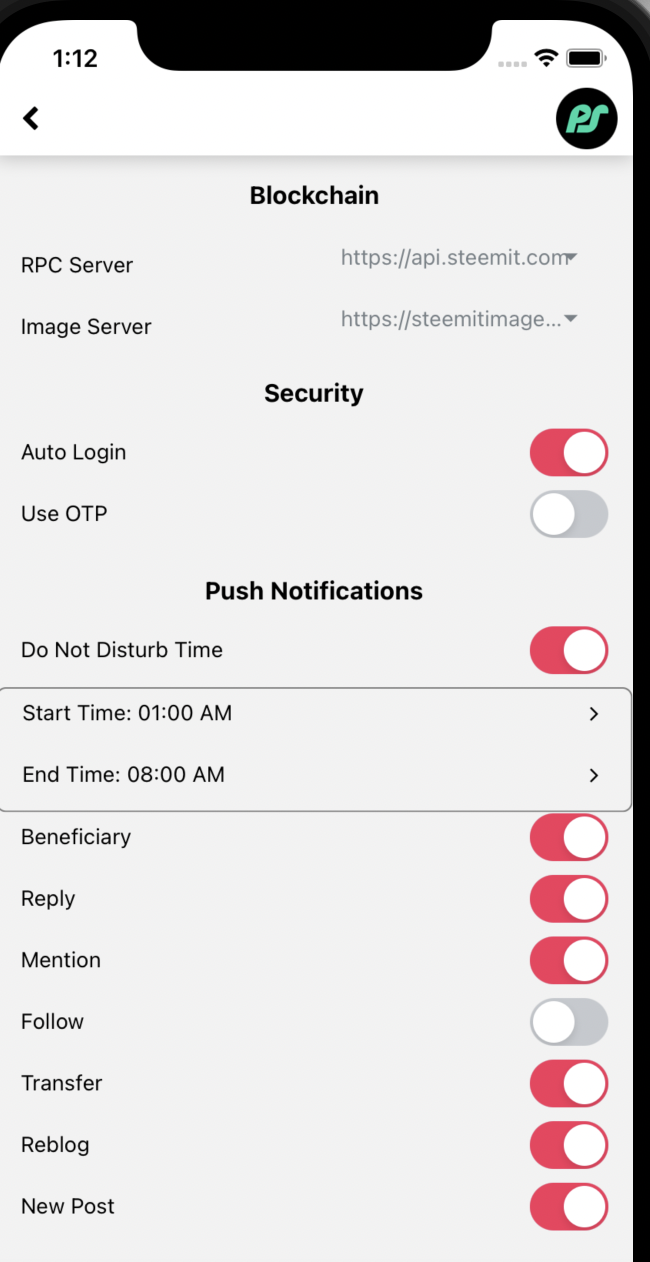Turn off Transfer notifications
Screen dimensions: 650x1262
pos(568,1083)
